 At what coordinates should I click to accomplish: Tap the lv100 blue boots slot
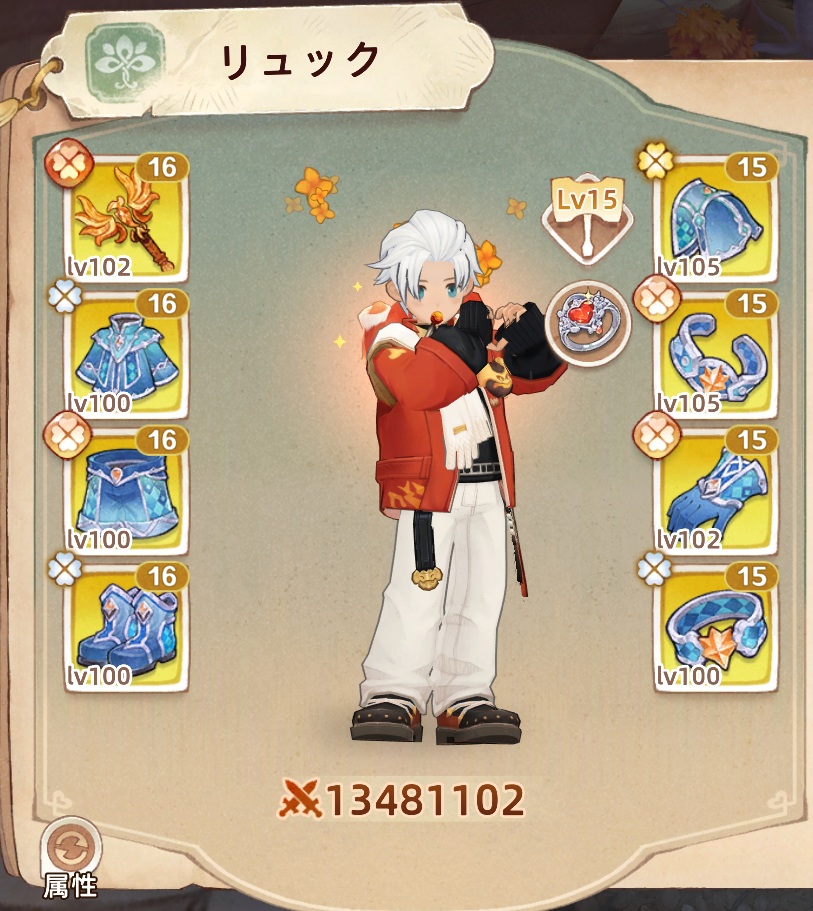pyautogui.click(x=126, y=628)
